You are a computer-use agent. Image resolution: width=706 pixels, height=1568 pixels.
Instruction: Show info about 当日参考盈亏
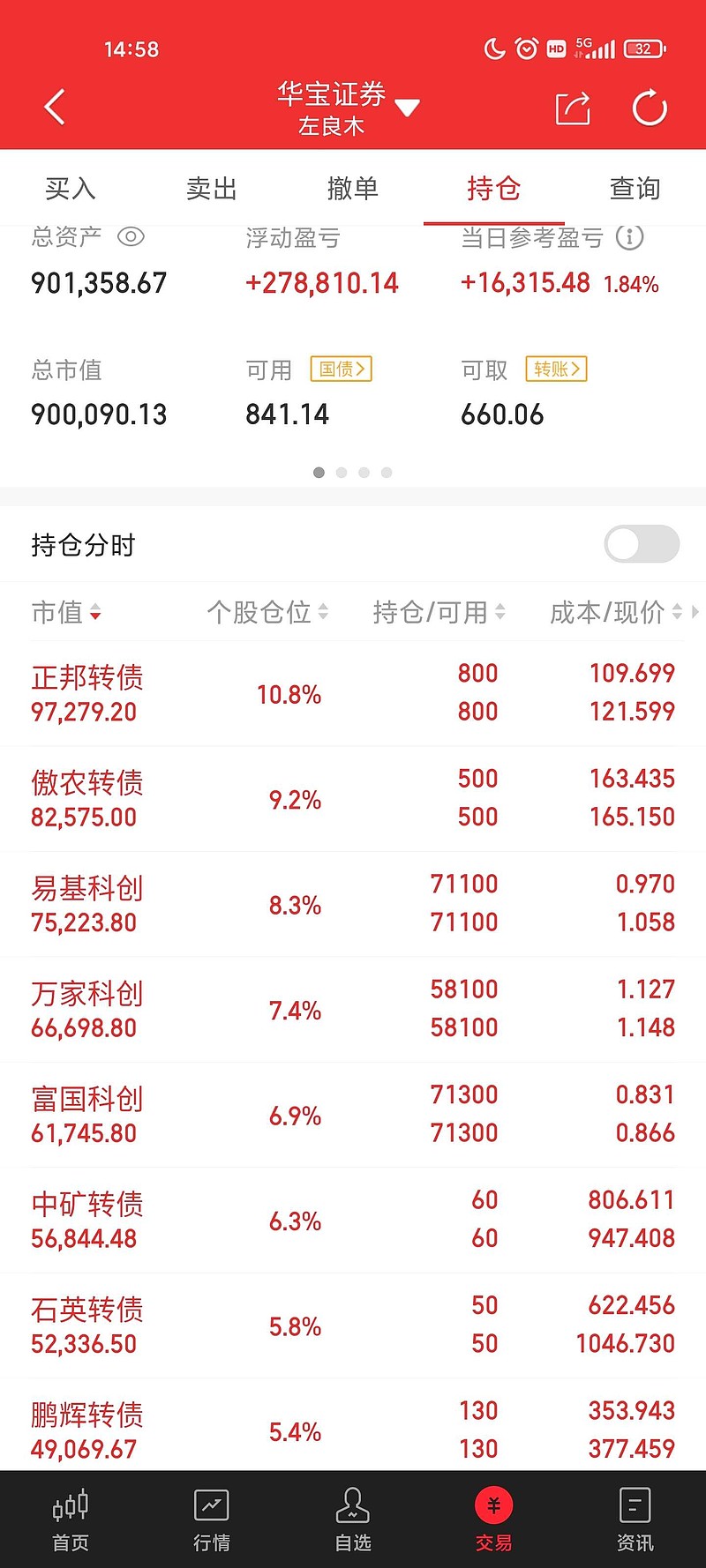click(x=629, y=236)
